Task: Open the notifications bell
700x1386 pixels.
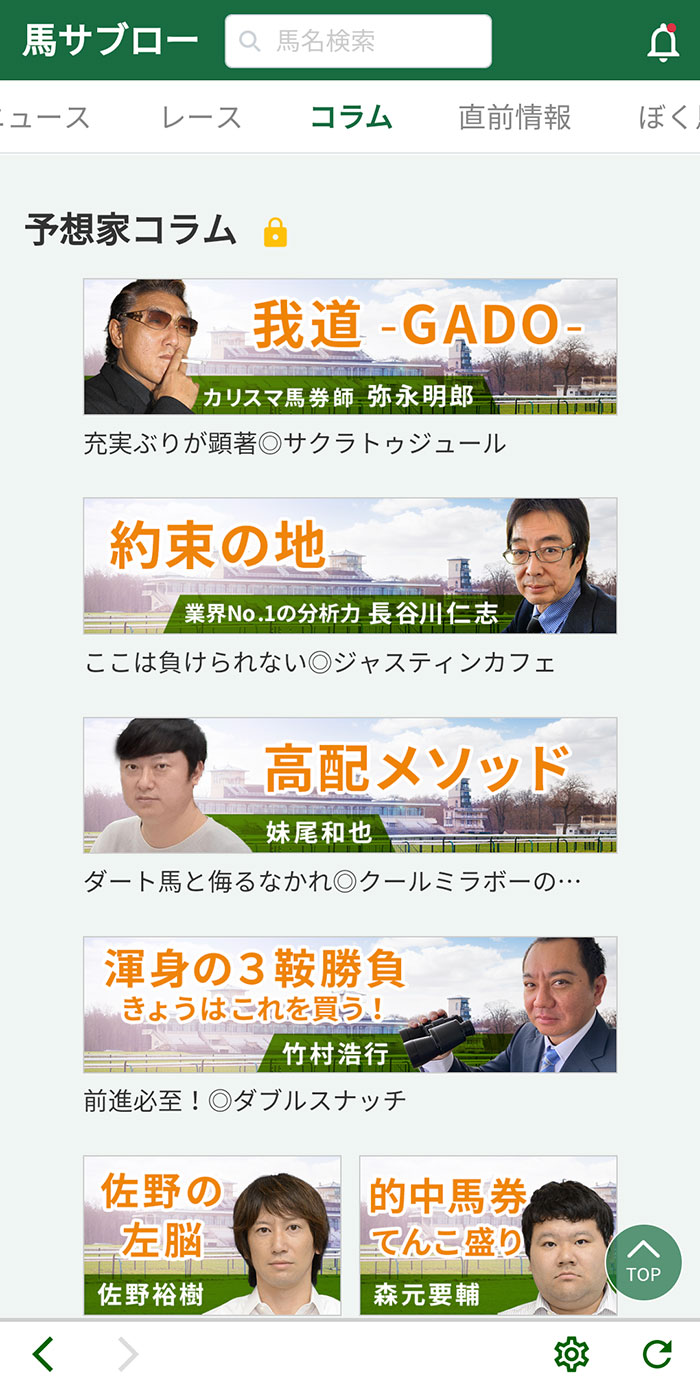Action: click(x=662, y=42)
